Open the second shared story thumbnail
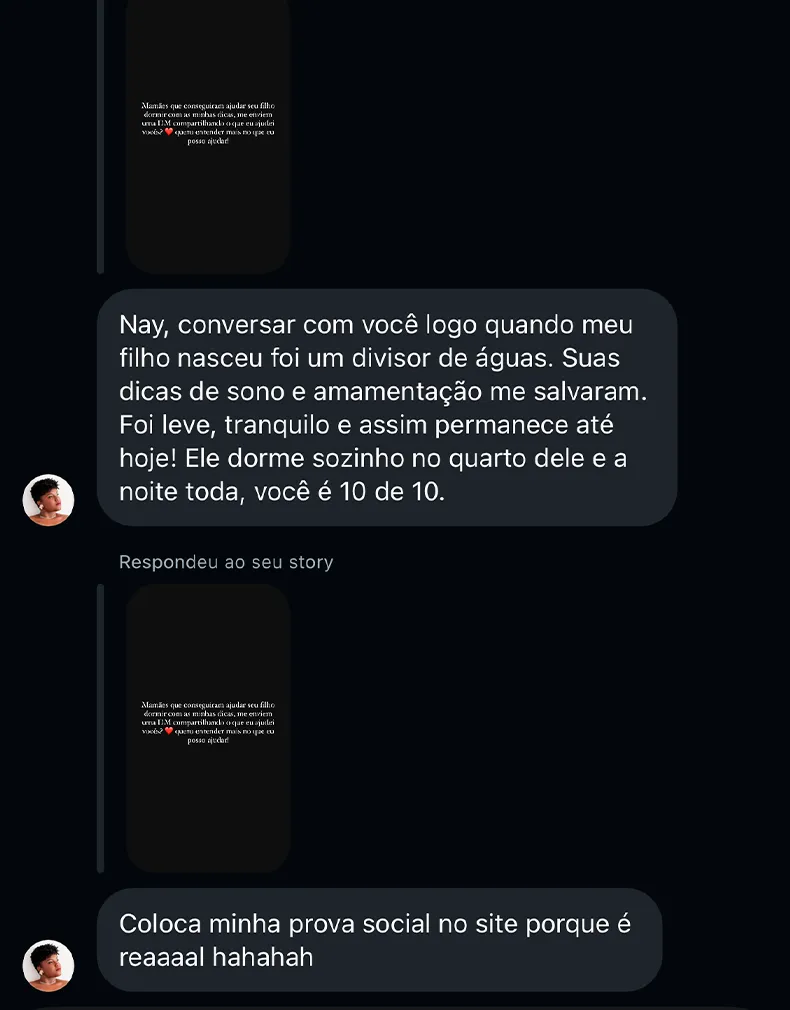This screenshot has width=790, height=1010. point(207,728)
